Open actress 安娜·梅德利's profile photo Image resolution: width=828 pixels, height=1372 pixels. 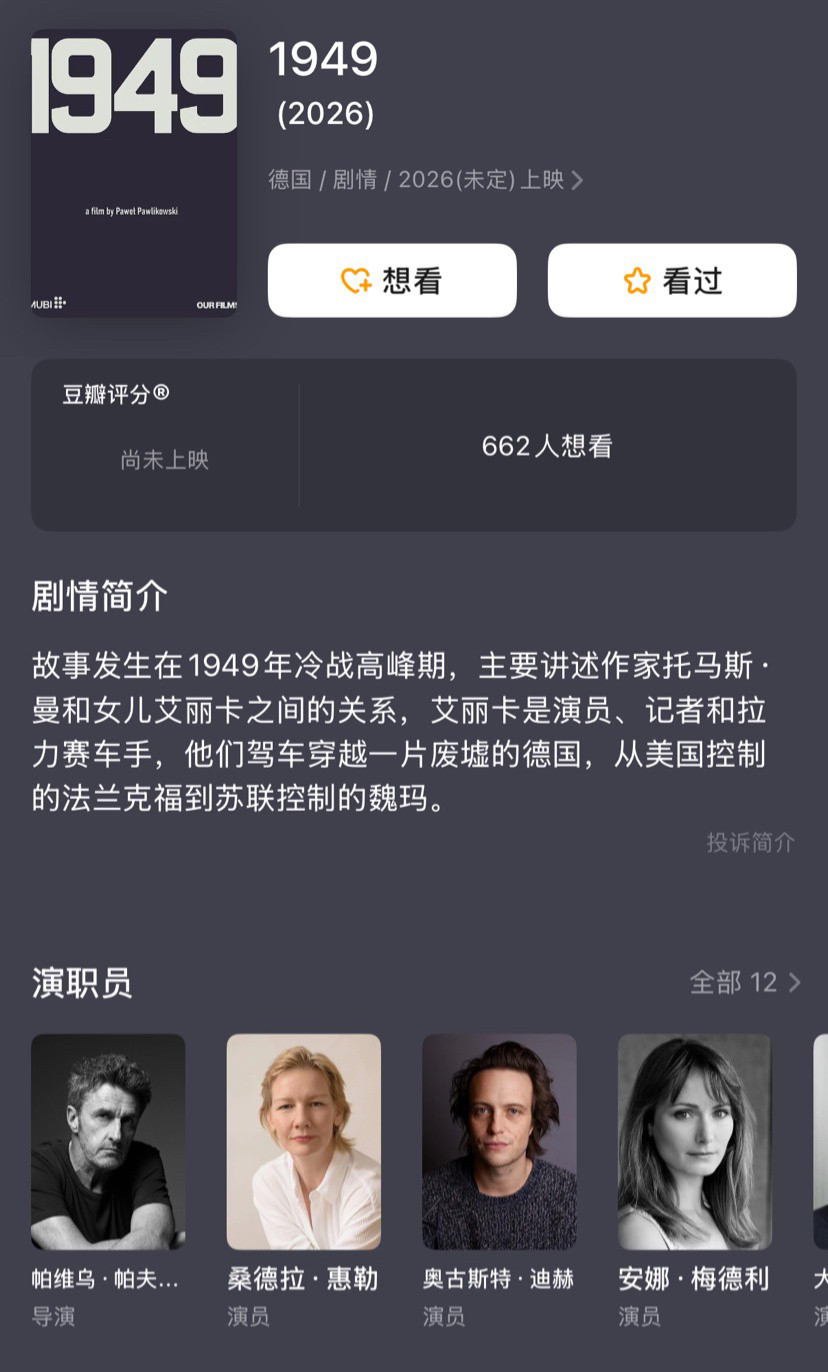tap(694, 1139)
